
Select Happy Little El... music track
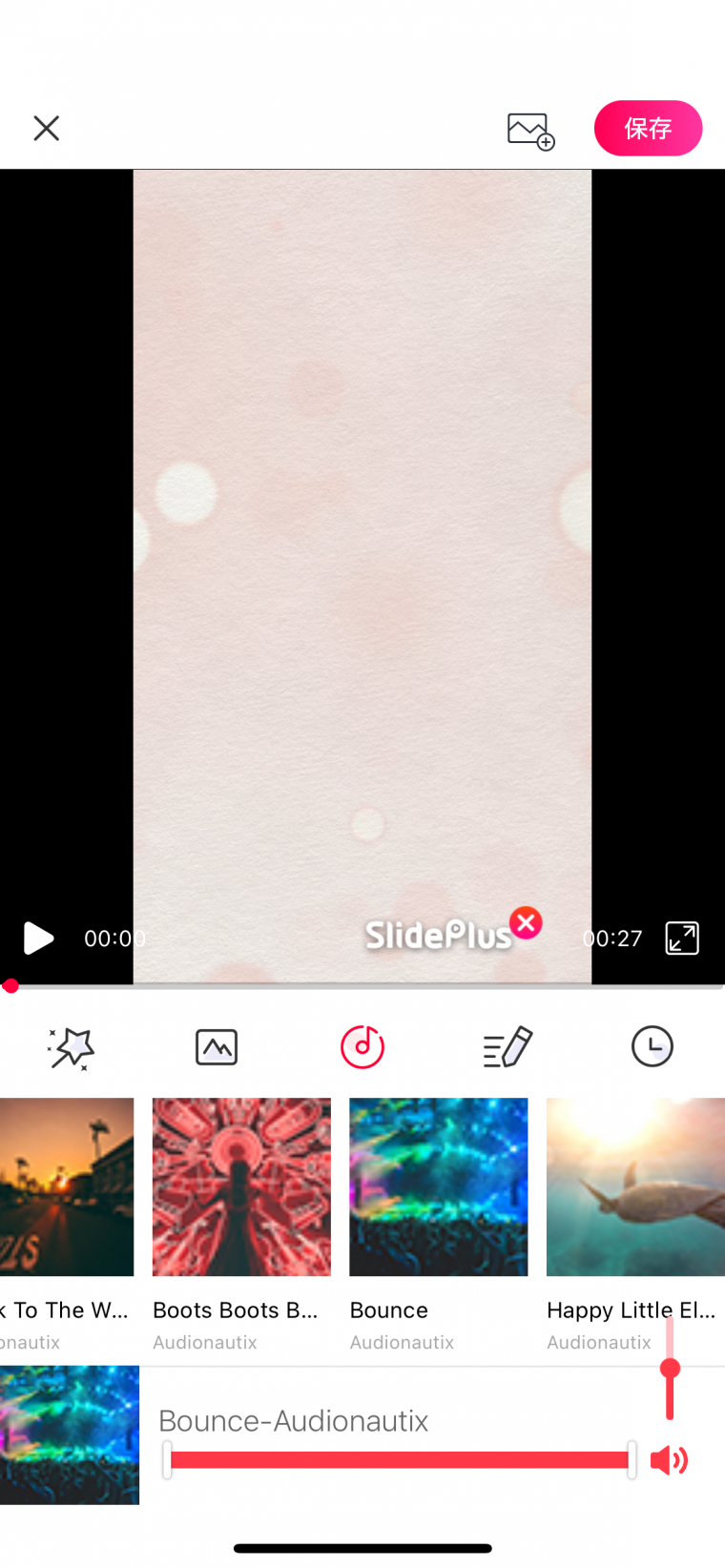(635, 1186)
